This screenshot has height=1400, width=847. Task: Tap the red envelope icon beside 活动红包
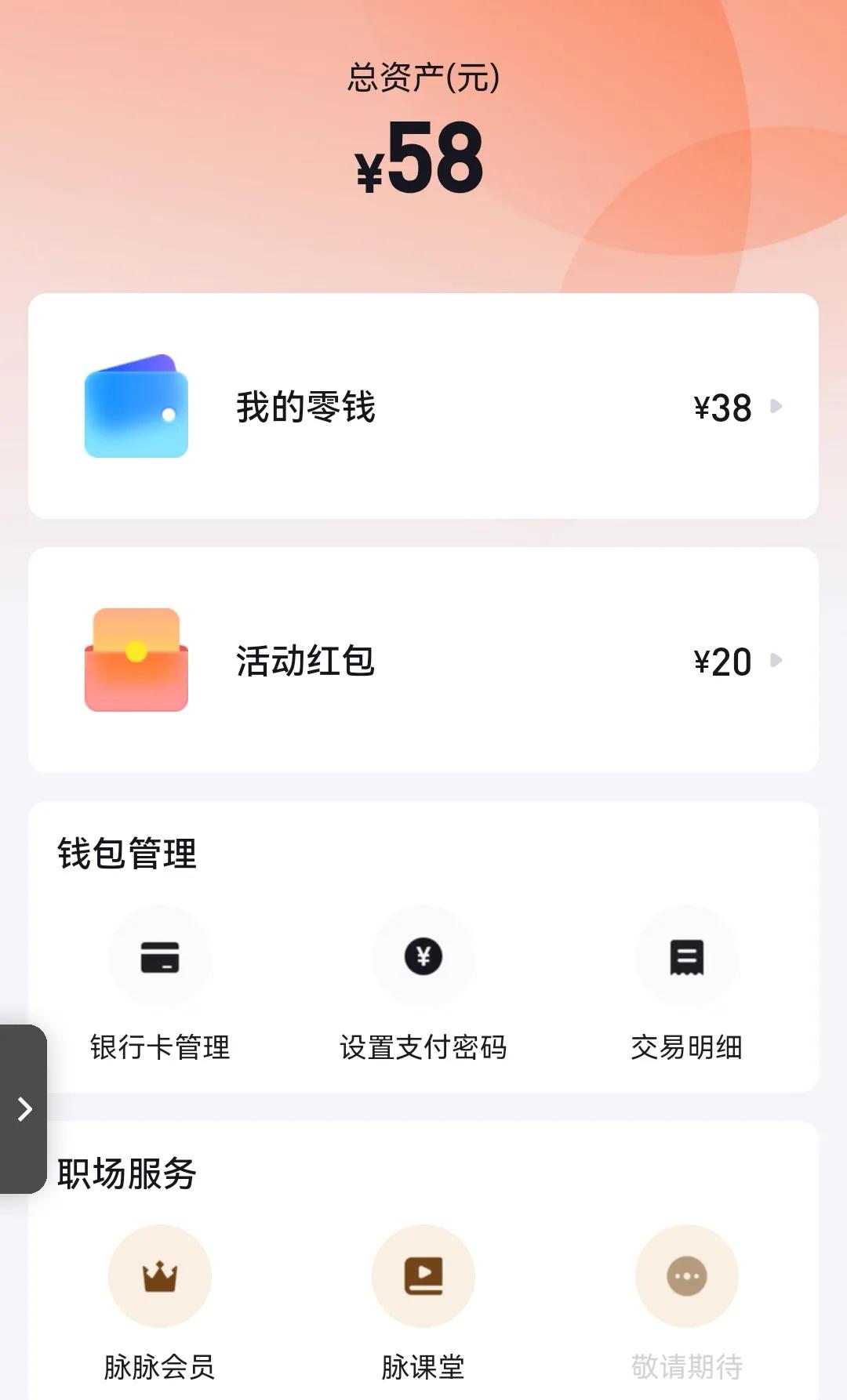(x=137, y=661)
